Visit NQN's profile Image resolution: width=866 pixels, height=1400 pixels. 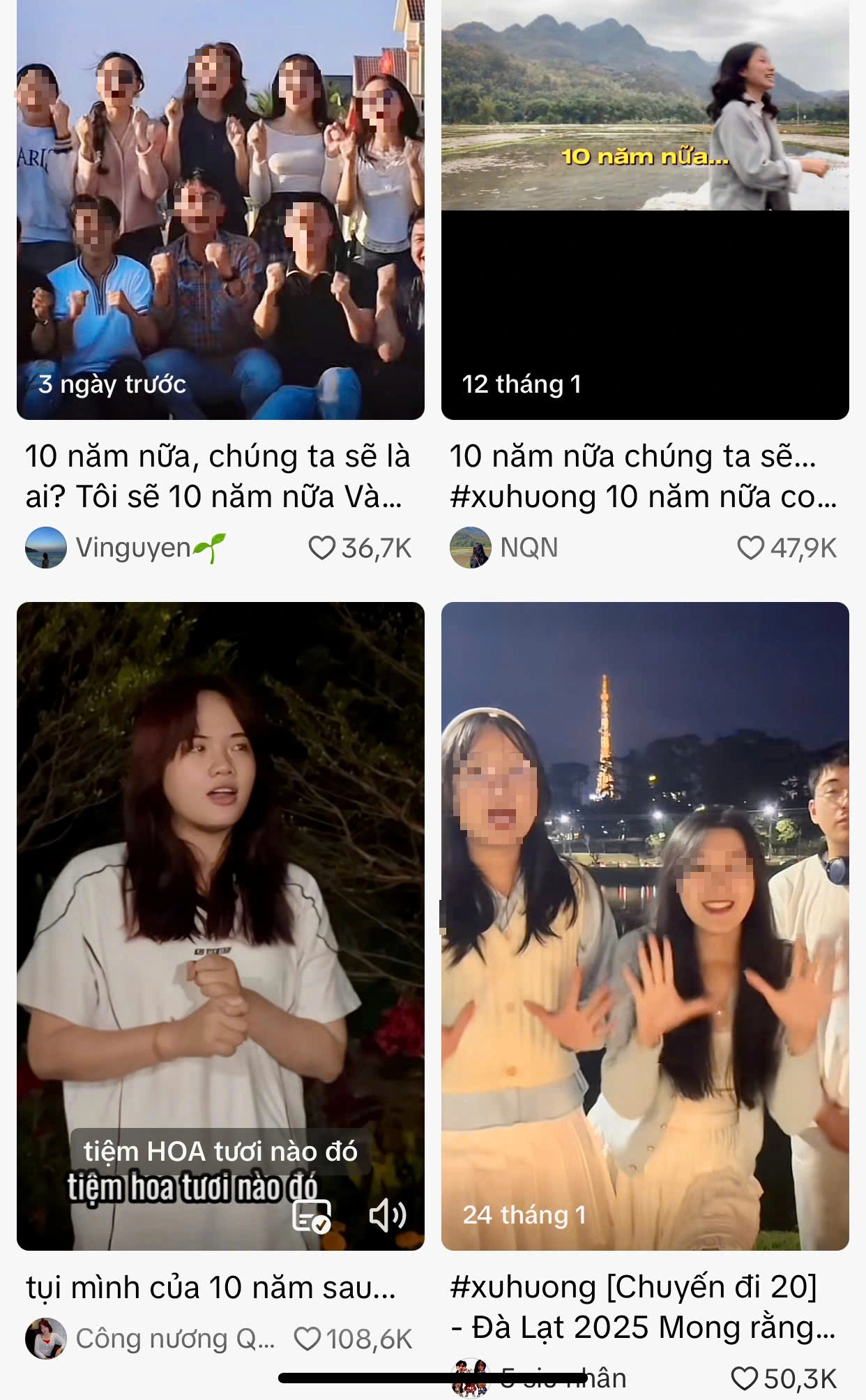click(x=503, y=548)
